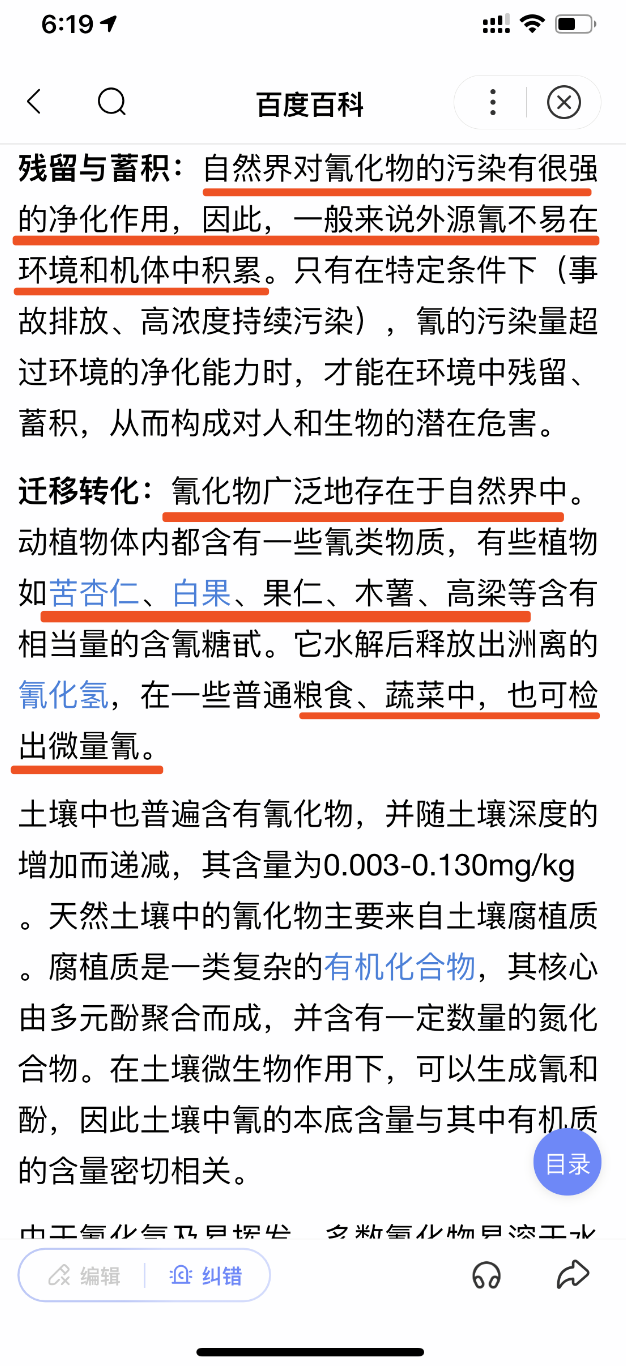This screenshot has width=626, height=1366.
Task: Listen to article via headphone icon
Action: tap(487, 1275)
